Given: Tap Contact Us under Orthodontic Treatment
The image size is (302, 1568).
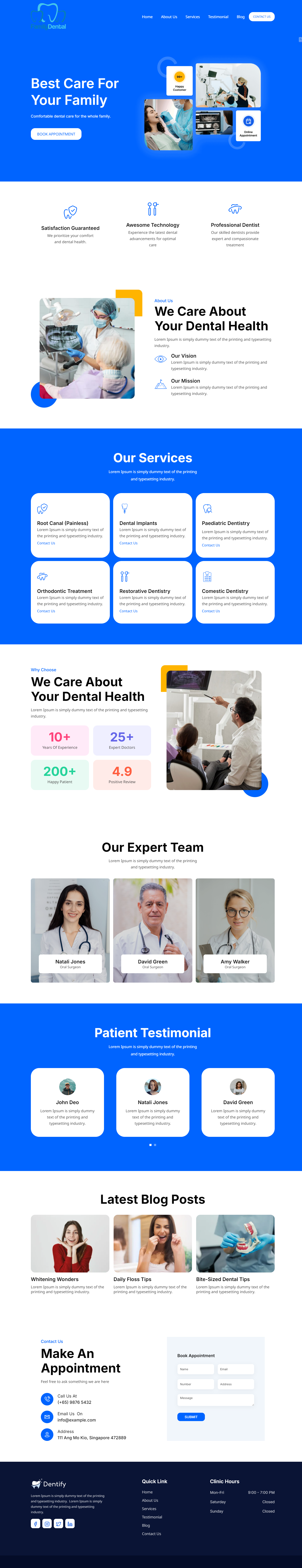Looking at the screenshot, I should click(46, 611).
